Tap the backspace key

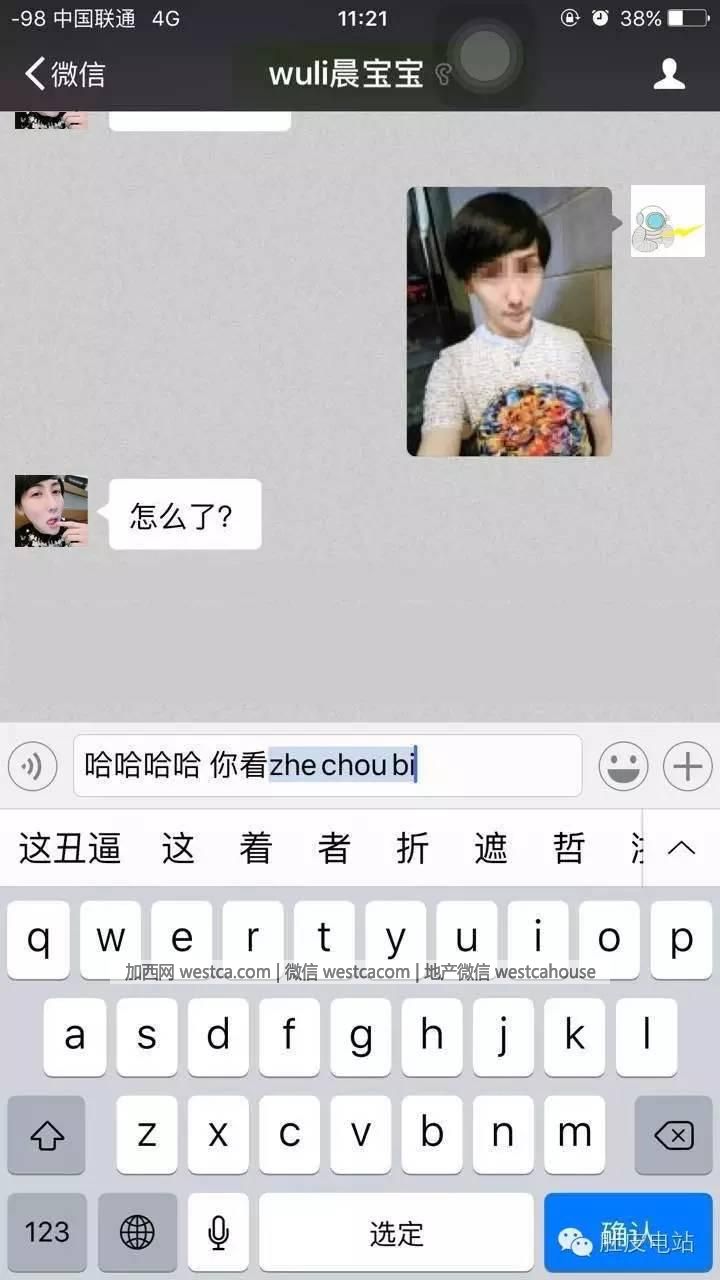coord(673,1135)
